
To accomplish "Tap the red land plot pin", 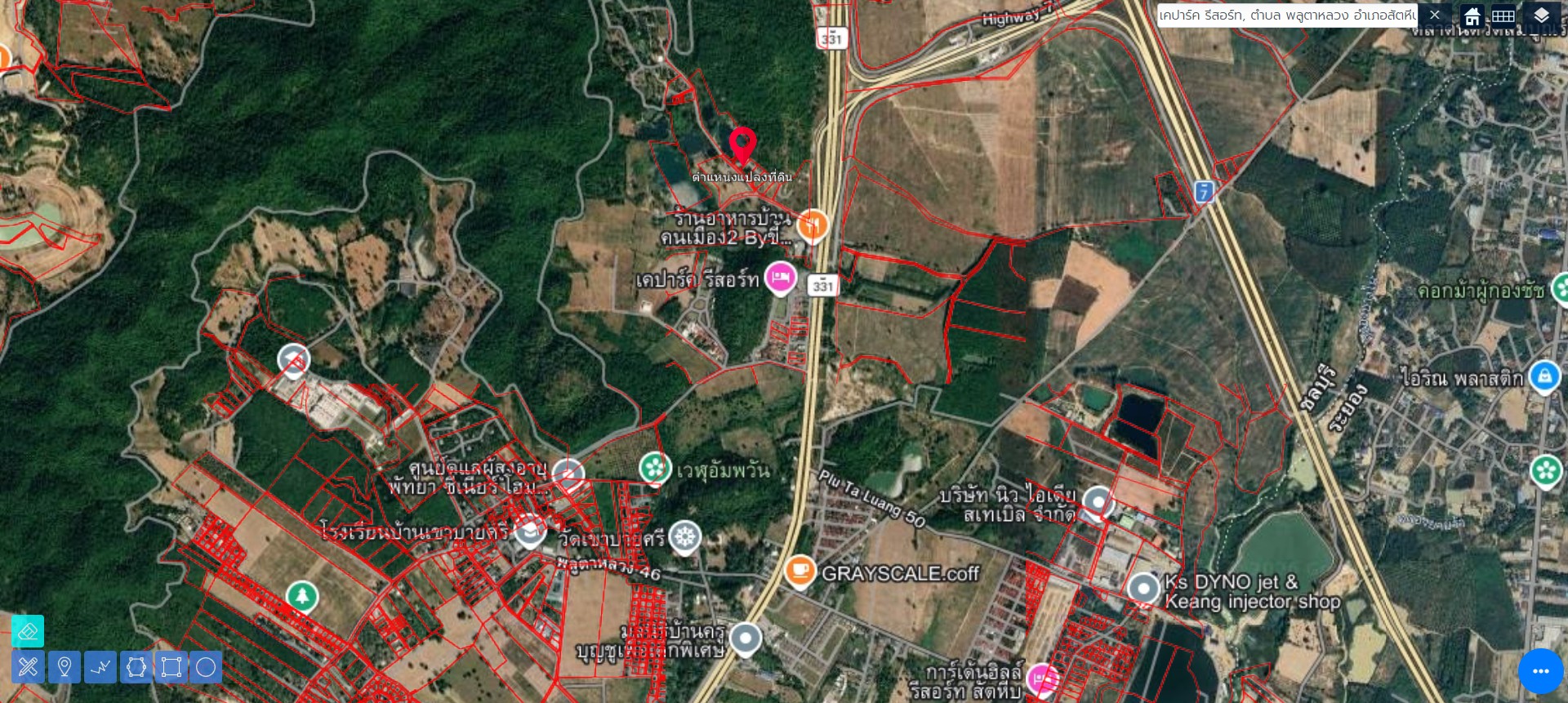I will (x=742, y=145).
